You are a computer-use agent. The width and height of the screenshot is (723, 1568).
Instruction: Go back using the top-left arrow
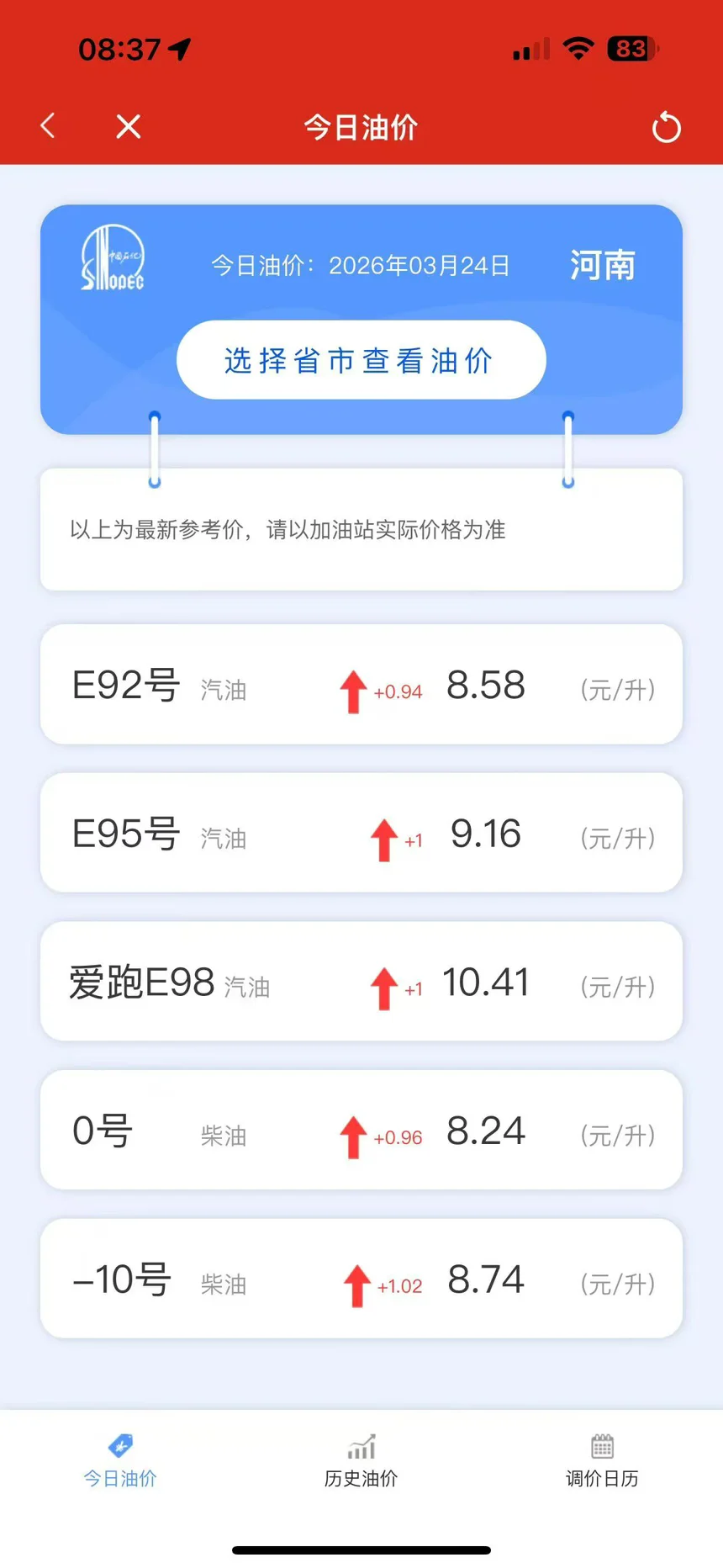pyautogui.click(x=48, y=126)
